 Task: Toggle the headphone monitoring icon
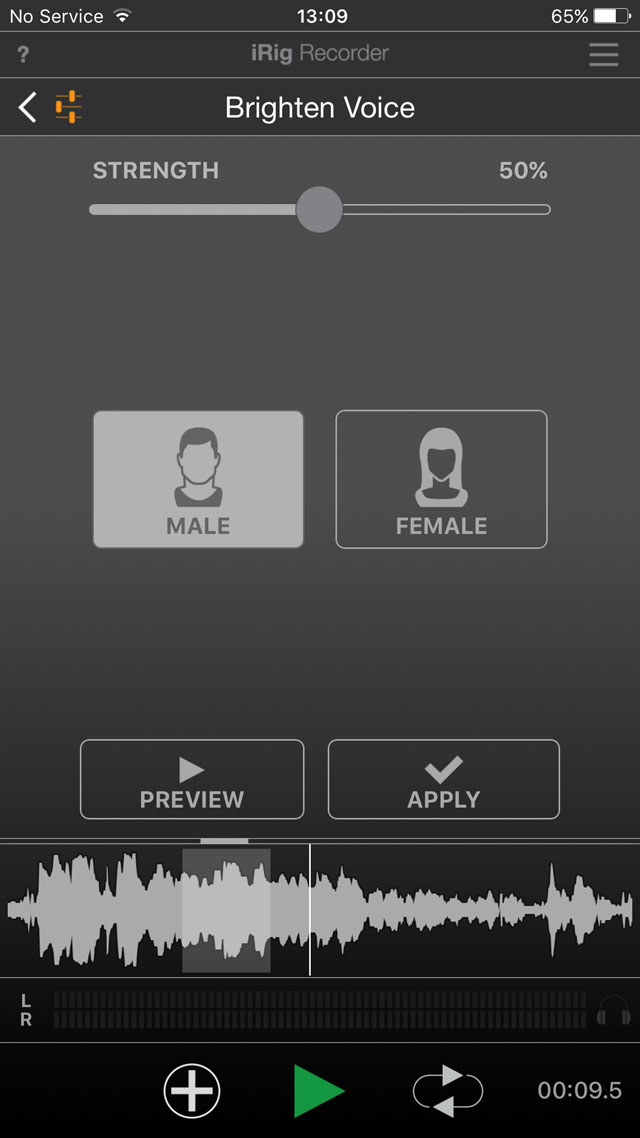612,1010
